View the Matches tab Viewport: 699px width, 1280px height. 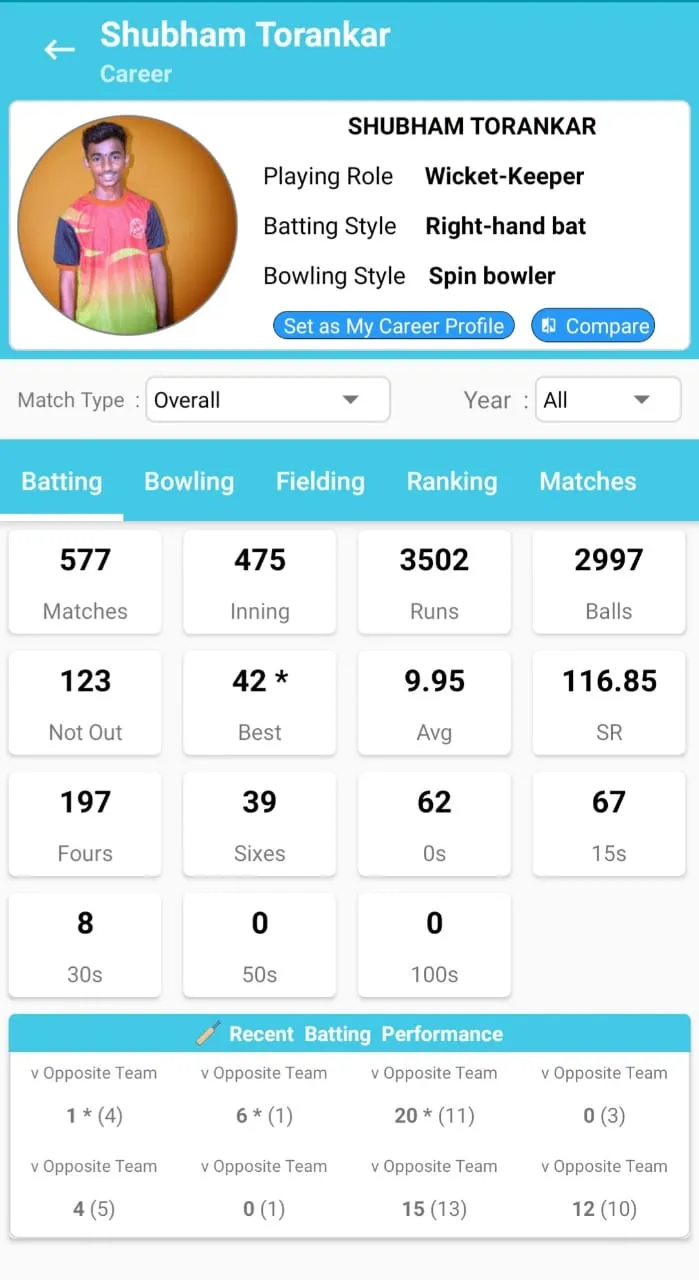588,481
